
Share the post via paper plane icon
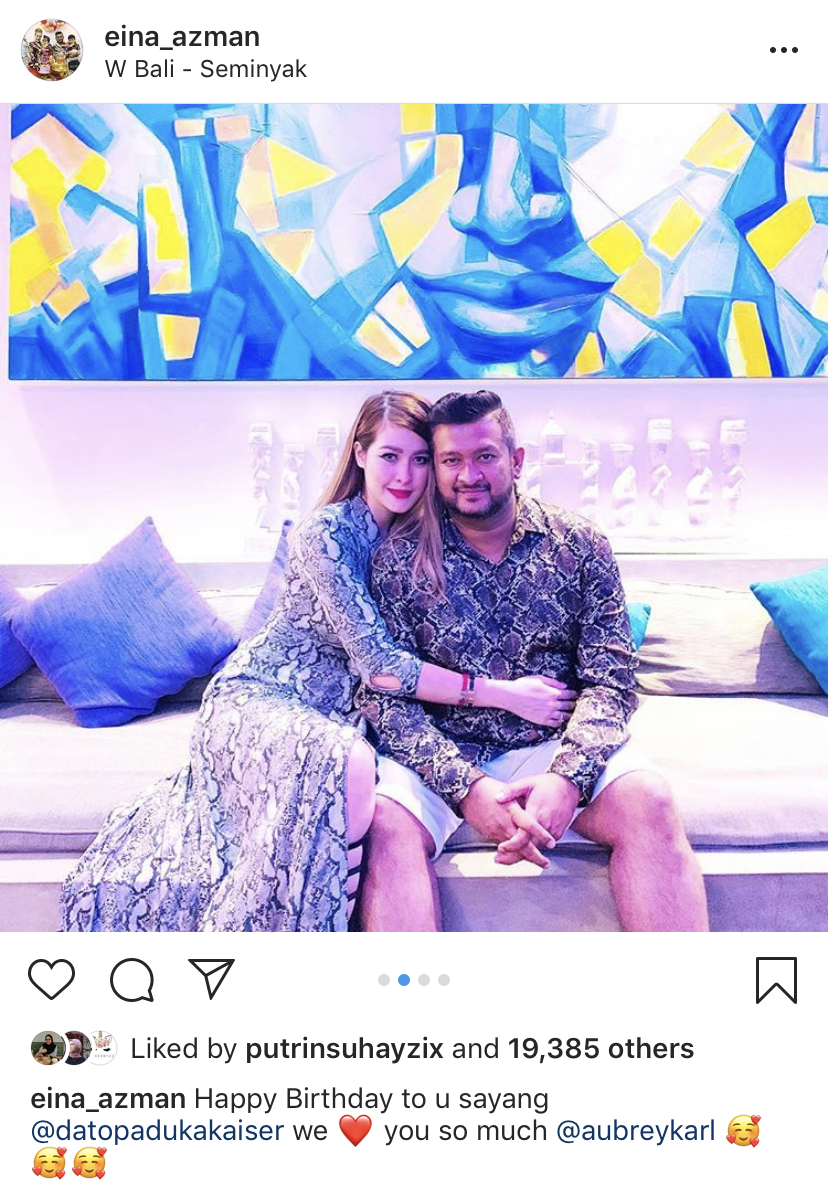(211, 979)
